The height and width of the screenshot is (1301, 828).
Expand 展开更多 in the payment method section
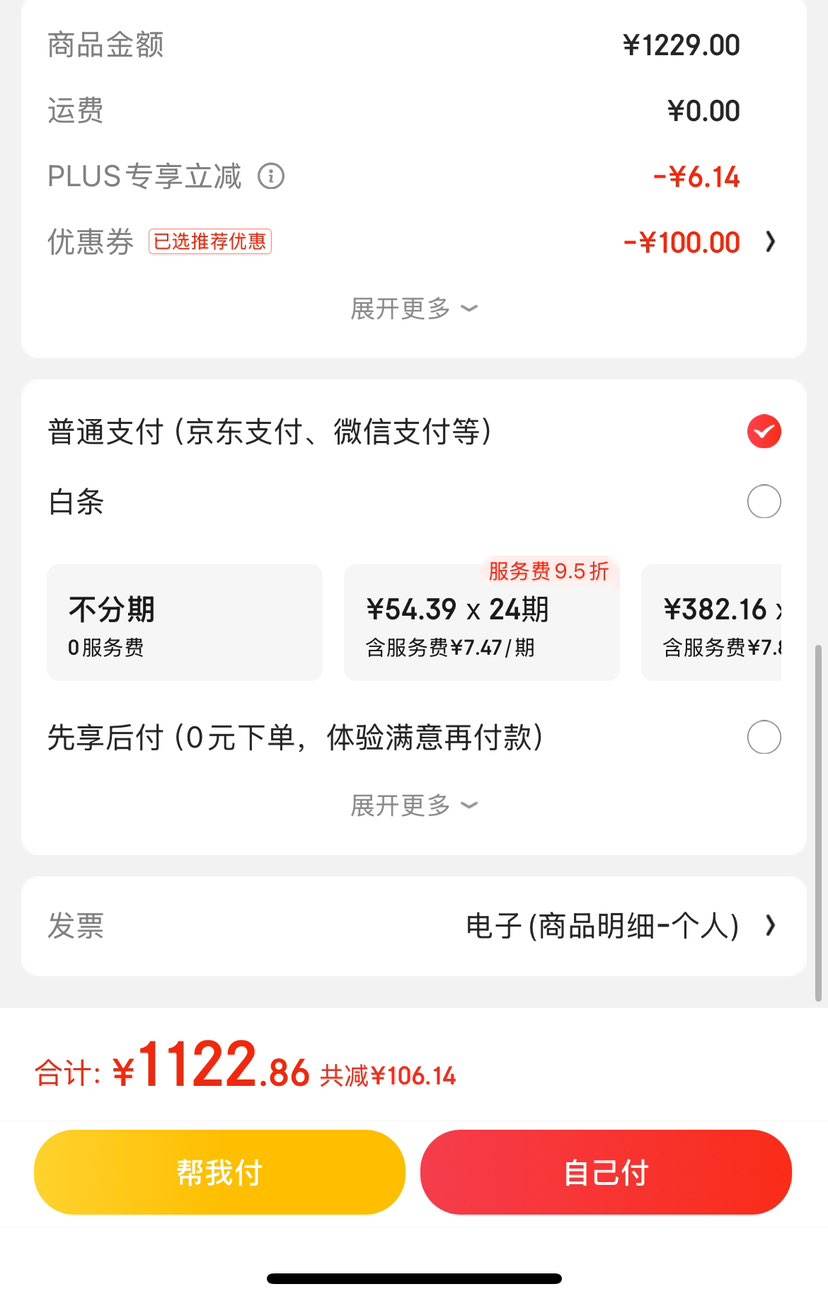[x=414, y=805]
